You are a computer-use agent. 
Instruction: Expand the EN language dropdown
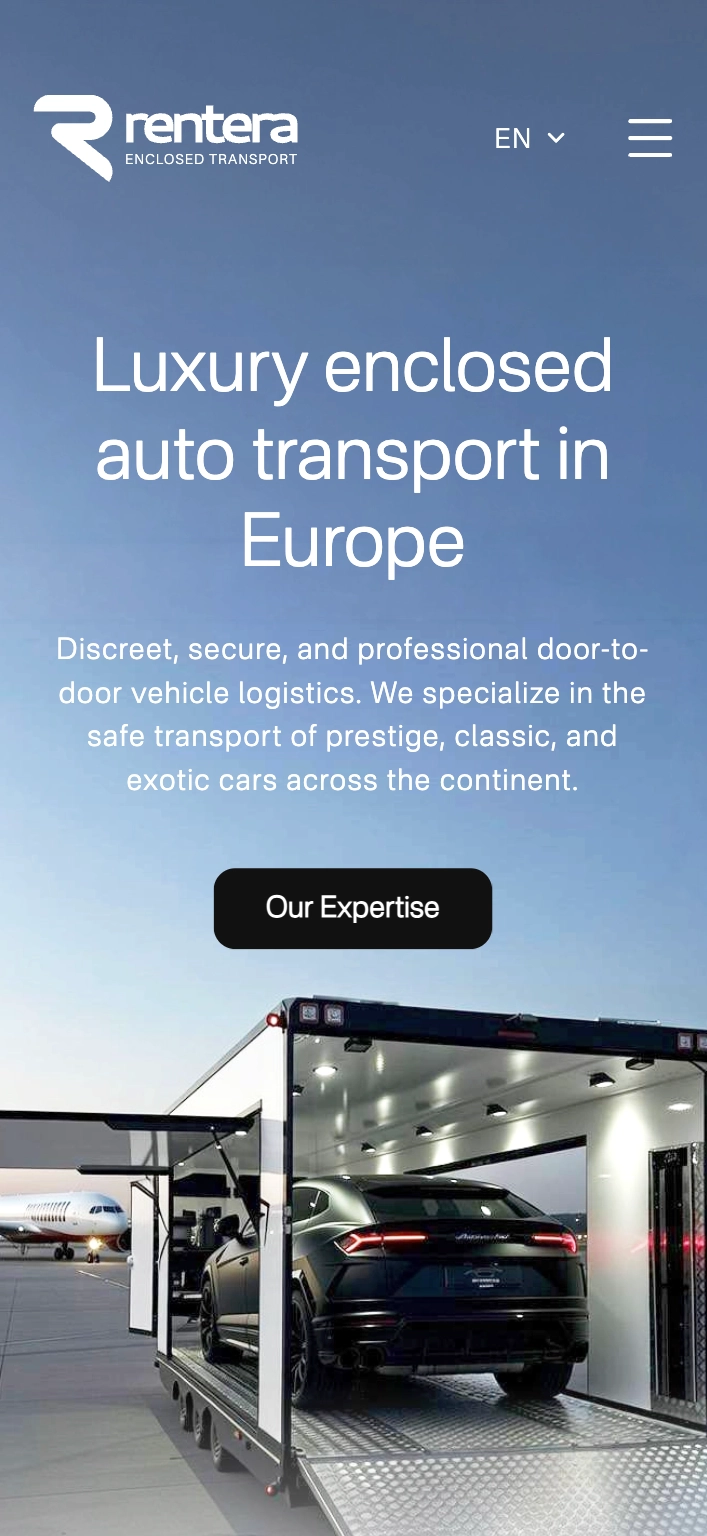pos(529,138)
